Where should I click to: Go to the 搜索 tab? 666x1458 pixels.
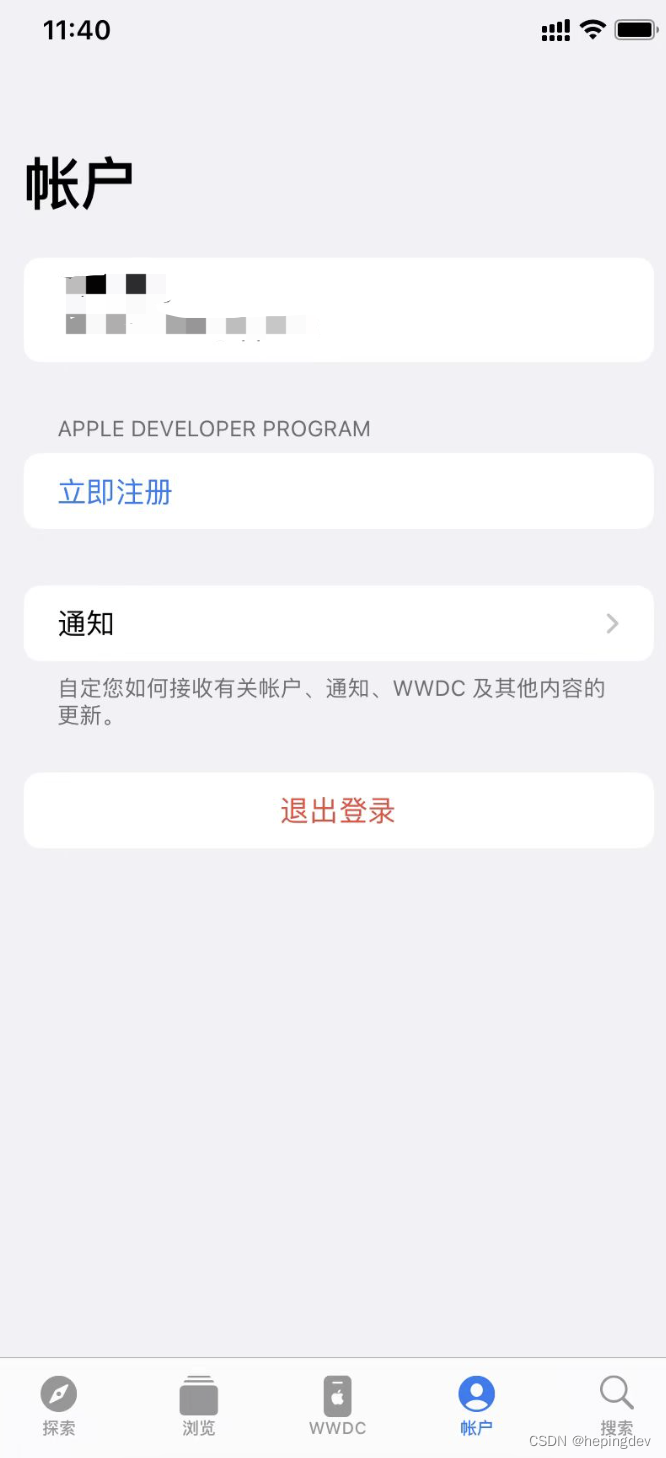(x=616, y=1404)
